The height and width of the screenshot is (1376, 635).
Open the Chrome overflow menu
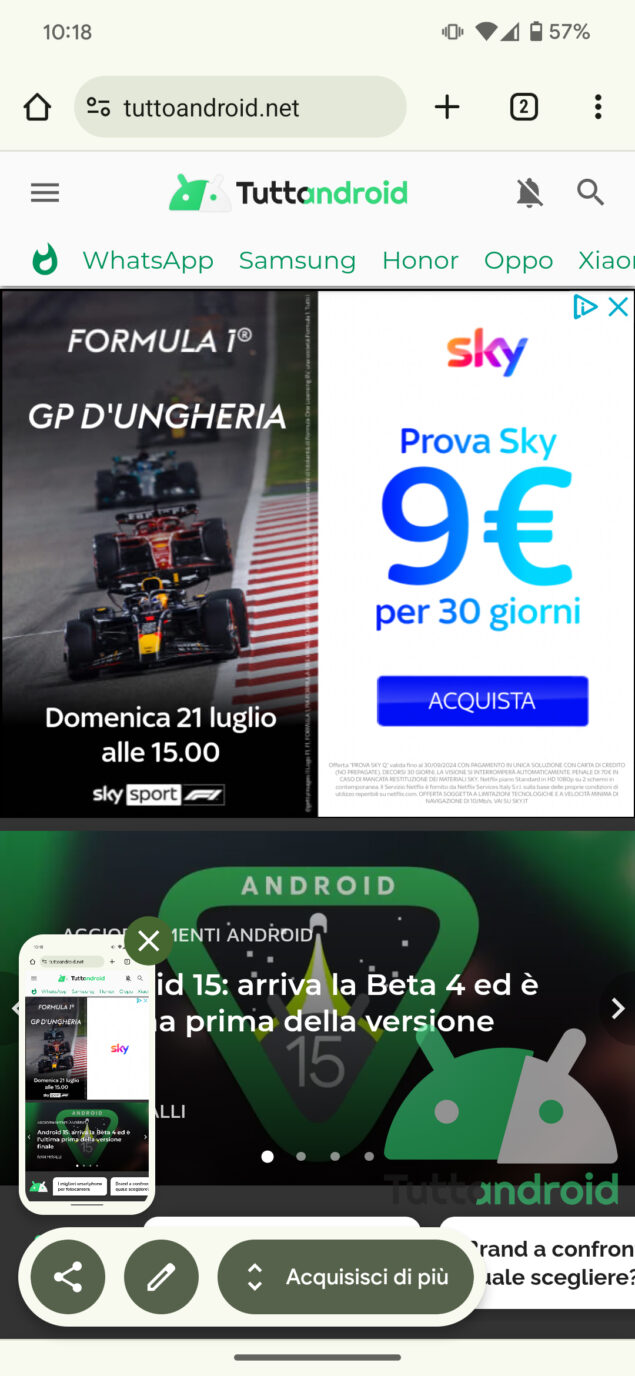pyautogui.click(x=597, y=107)
